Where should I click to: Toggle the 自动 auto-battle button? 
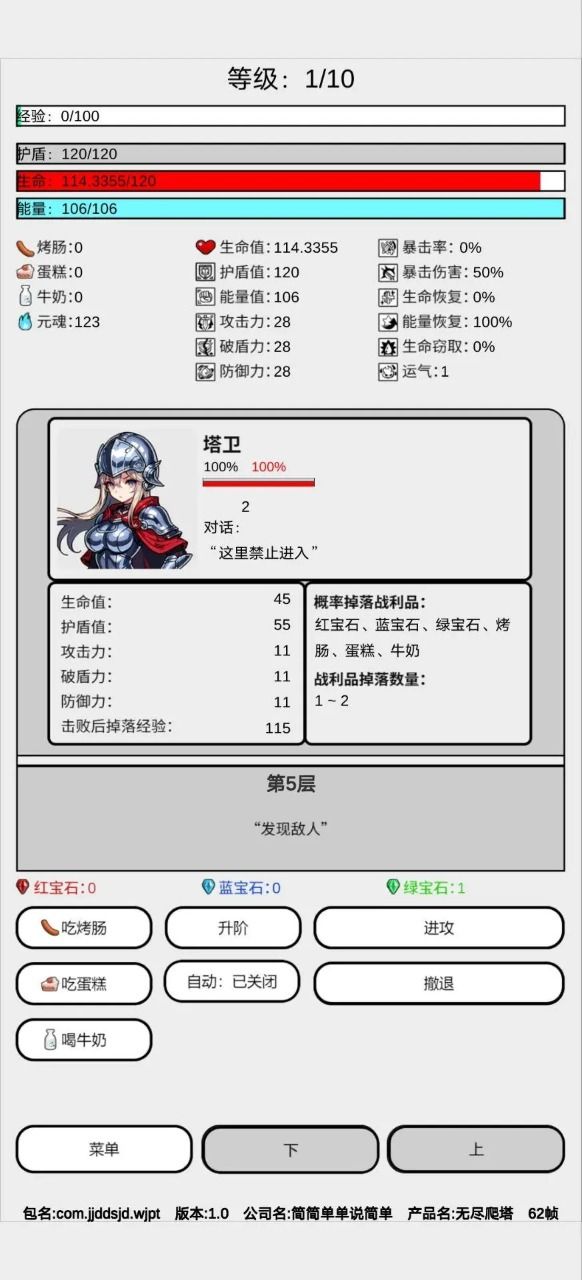click(233, 982)
